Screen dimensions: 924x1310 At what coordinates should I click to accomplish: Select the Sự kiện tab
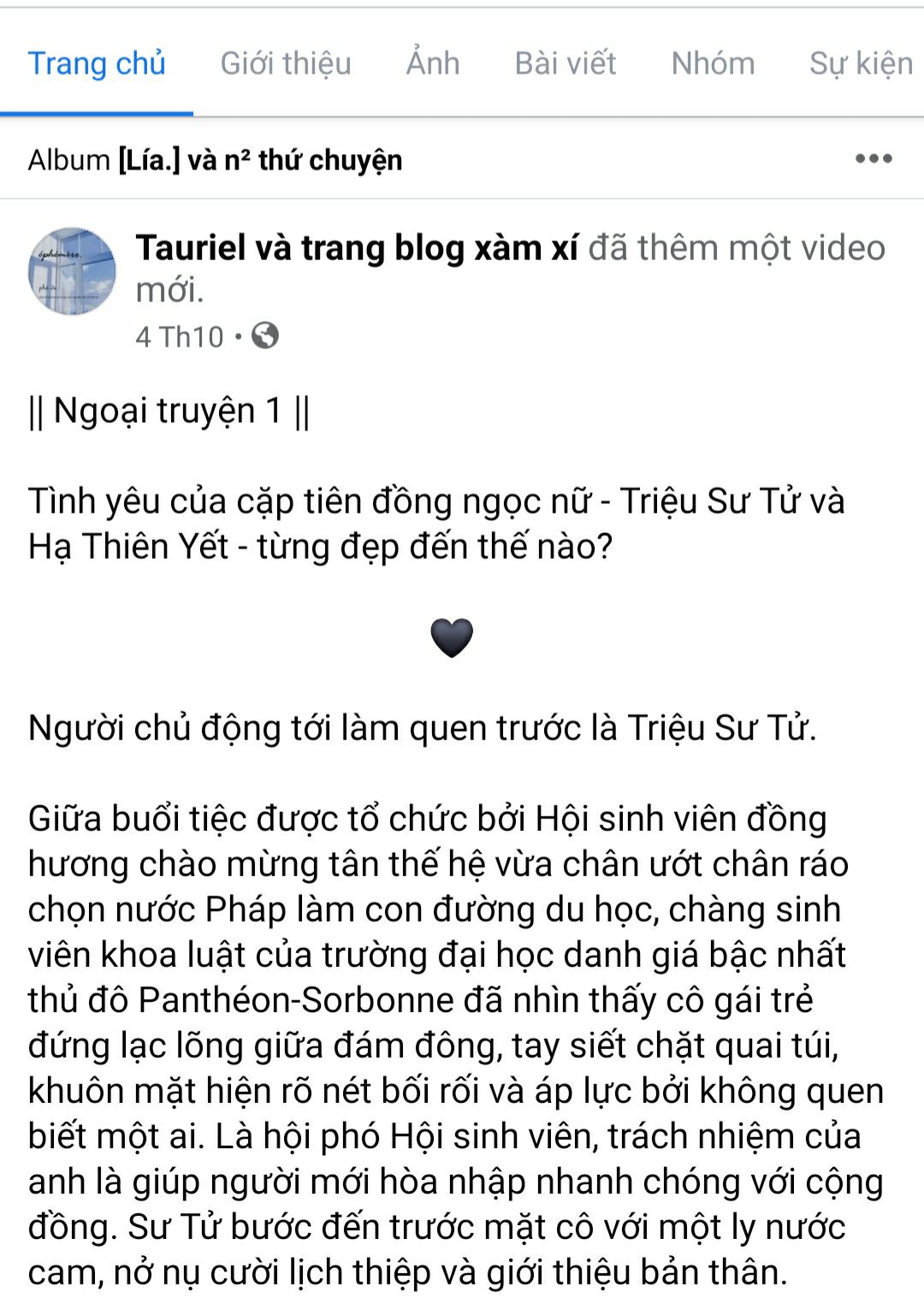point(860,63)
